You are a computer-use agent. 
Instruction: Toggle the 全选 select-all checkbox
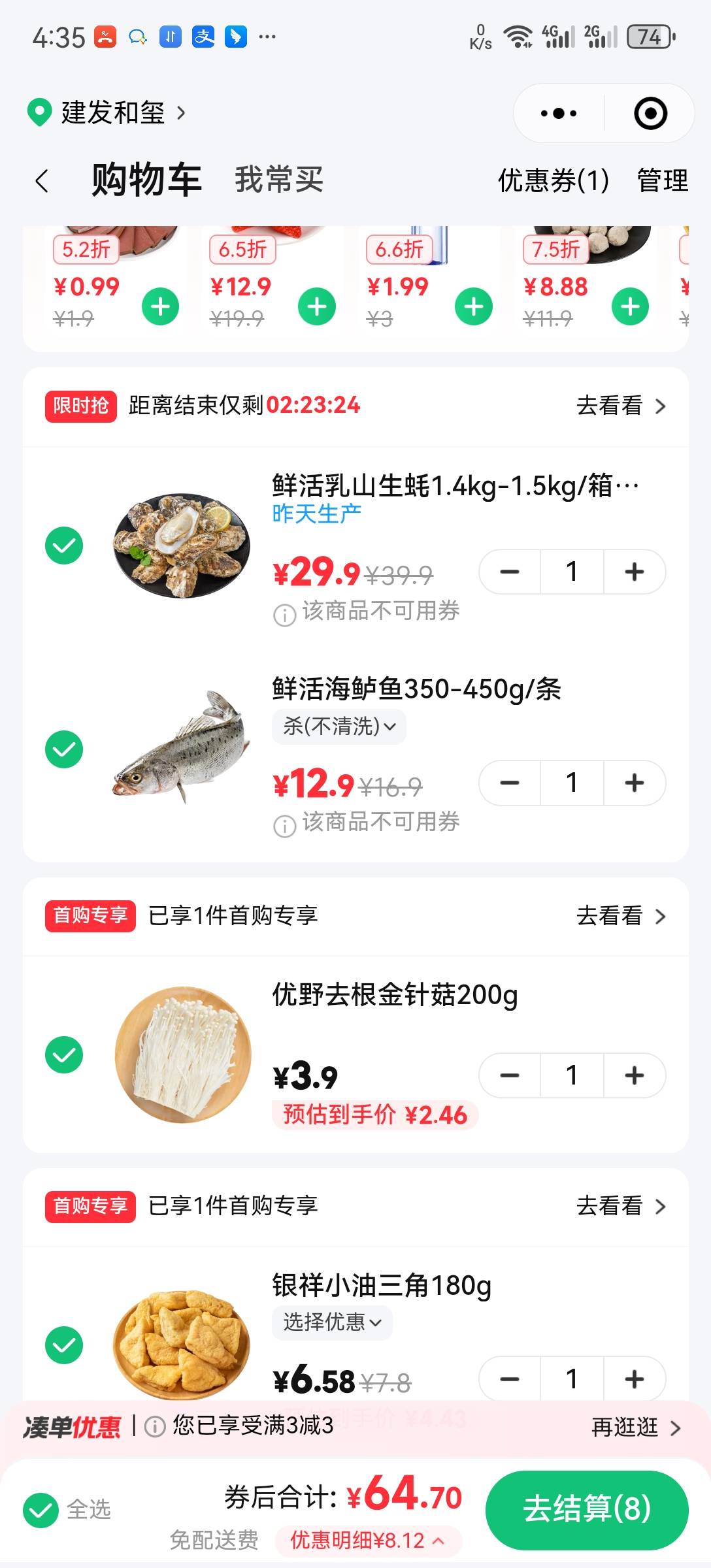click(41, 1510)
